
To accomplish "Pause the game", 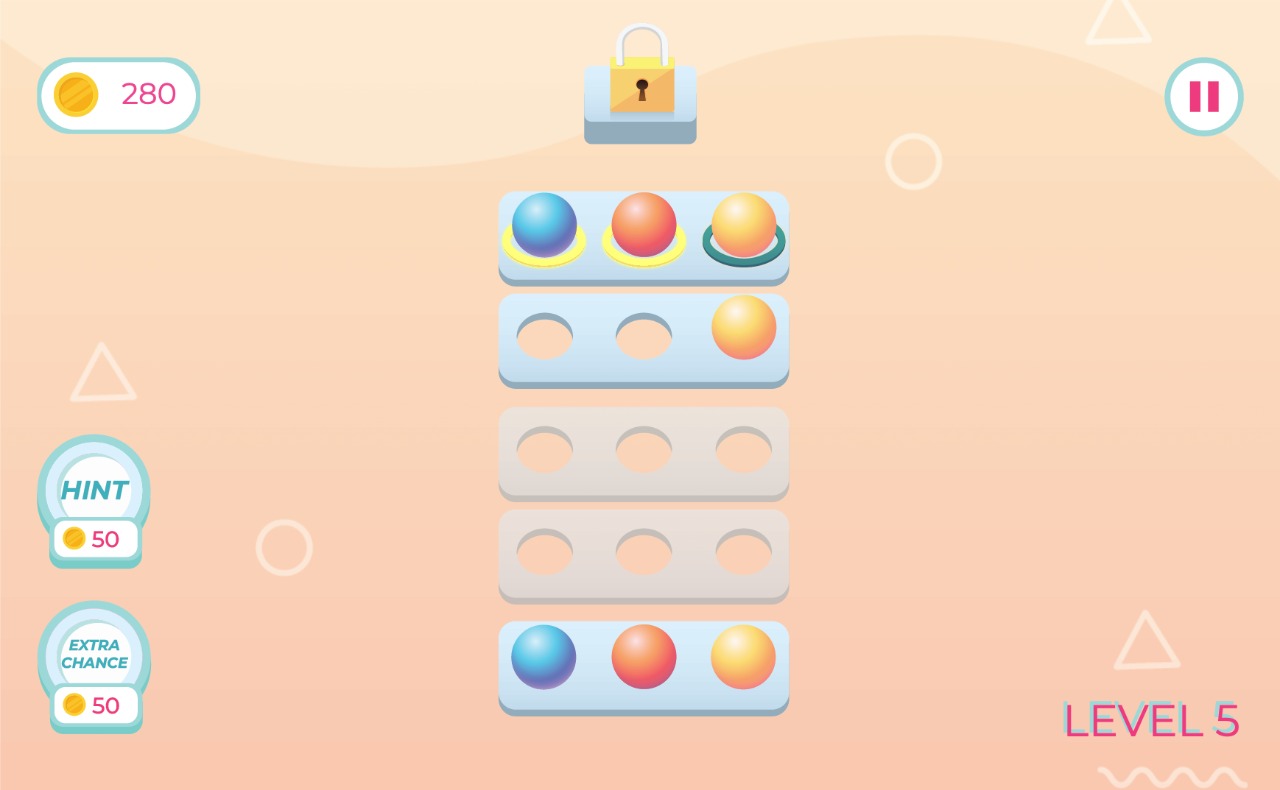I will (x=1204, y=96).
